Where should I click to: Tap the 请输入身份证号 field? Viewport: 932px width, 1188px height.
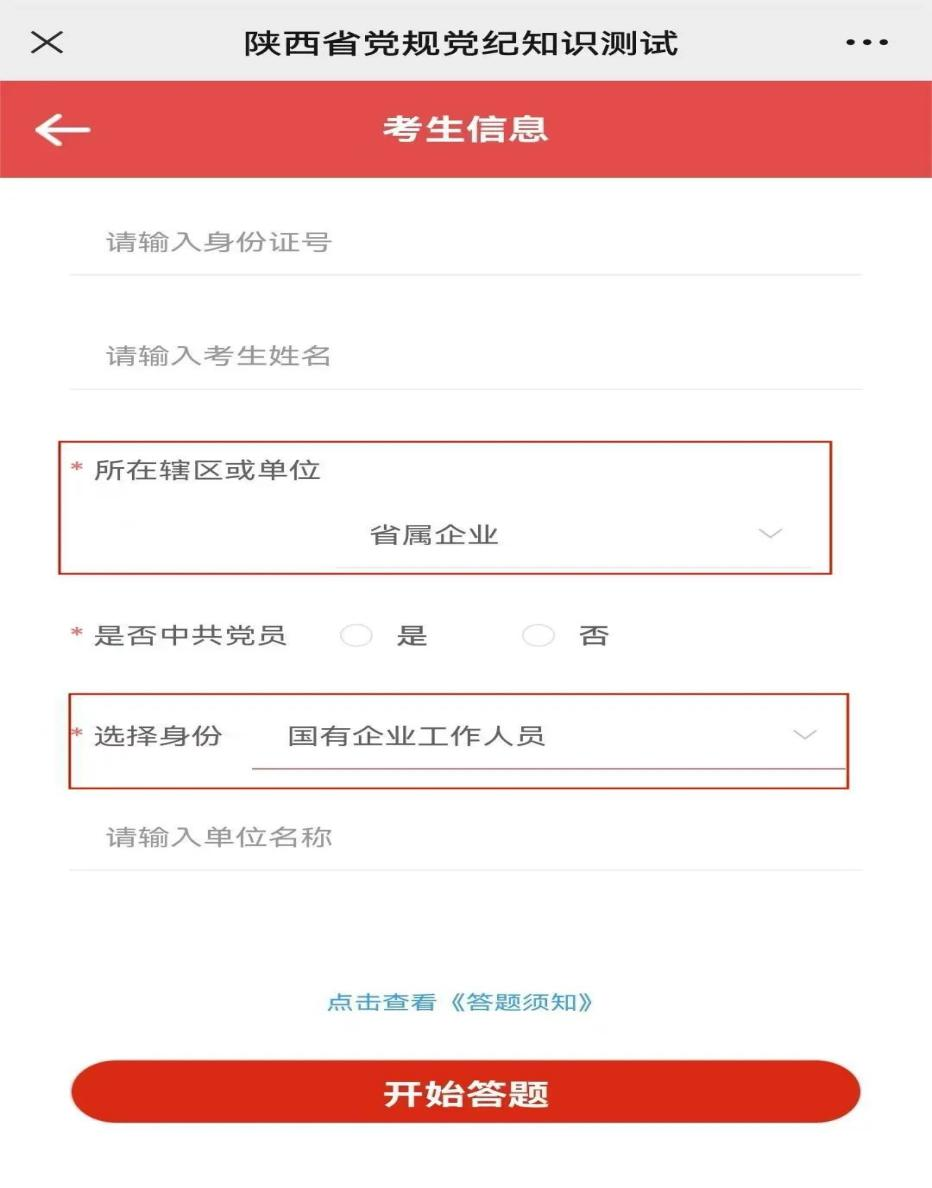(465, 242)
